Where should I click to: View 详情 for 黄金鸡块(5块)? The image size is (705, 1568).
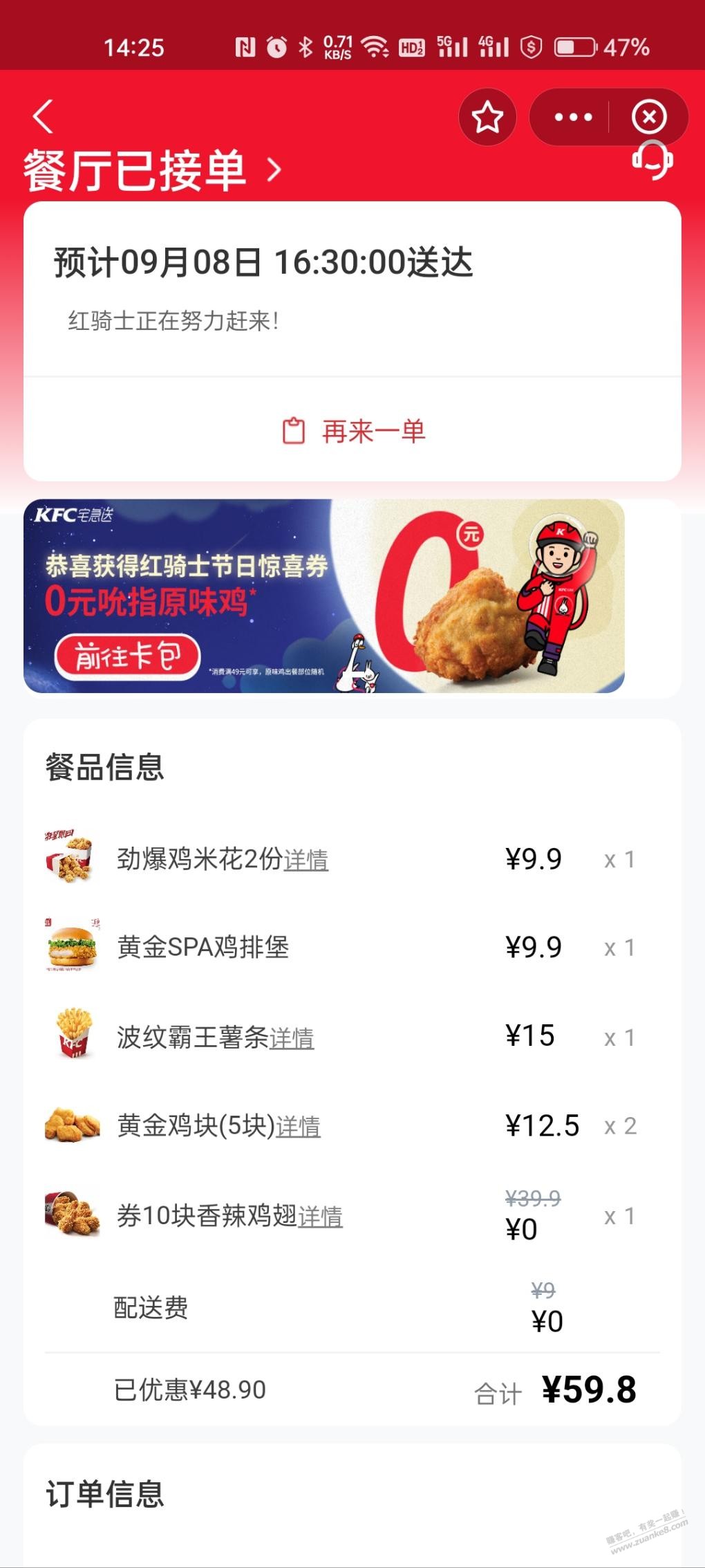tap(299, 1127)
